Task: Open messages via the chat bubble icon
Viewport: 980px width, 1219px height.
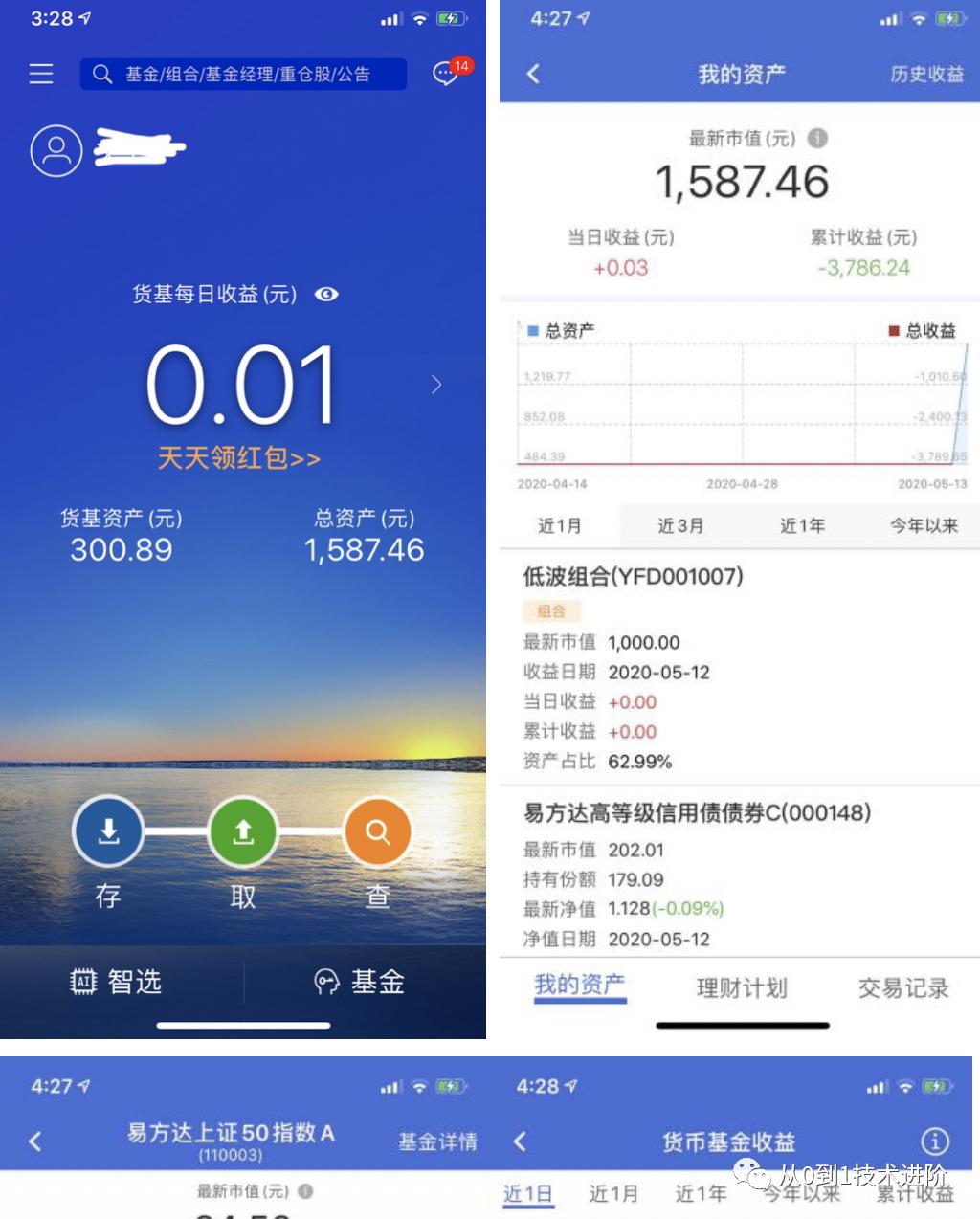Action: (x=444, y=74)
